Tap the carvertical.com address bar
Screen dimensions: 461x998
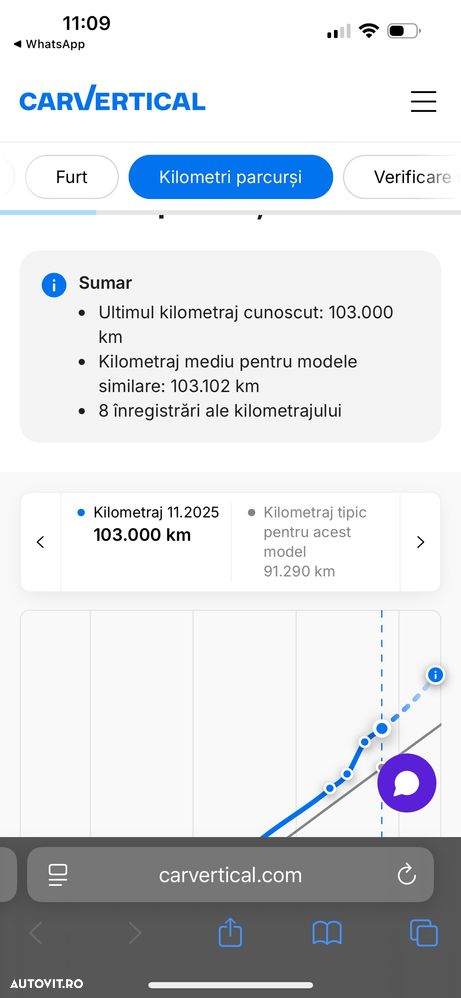click(230, 875)
